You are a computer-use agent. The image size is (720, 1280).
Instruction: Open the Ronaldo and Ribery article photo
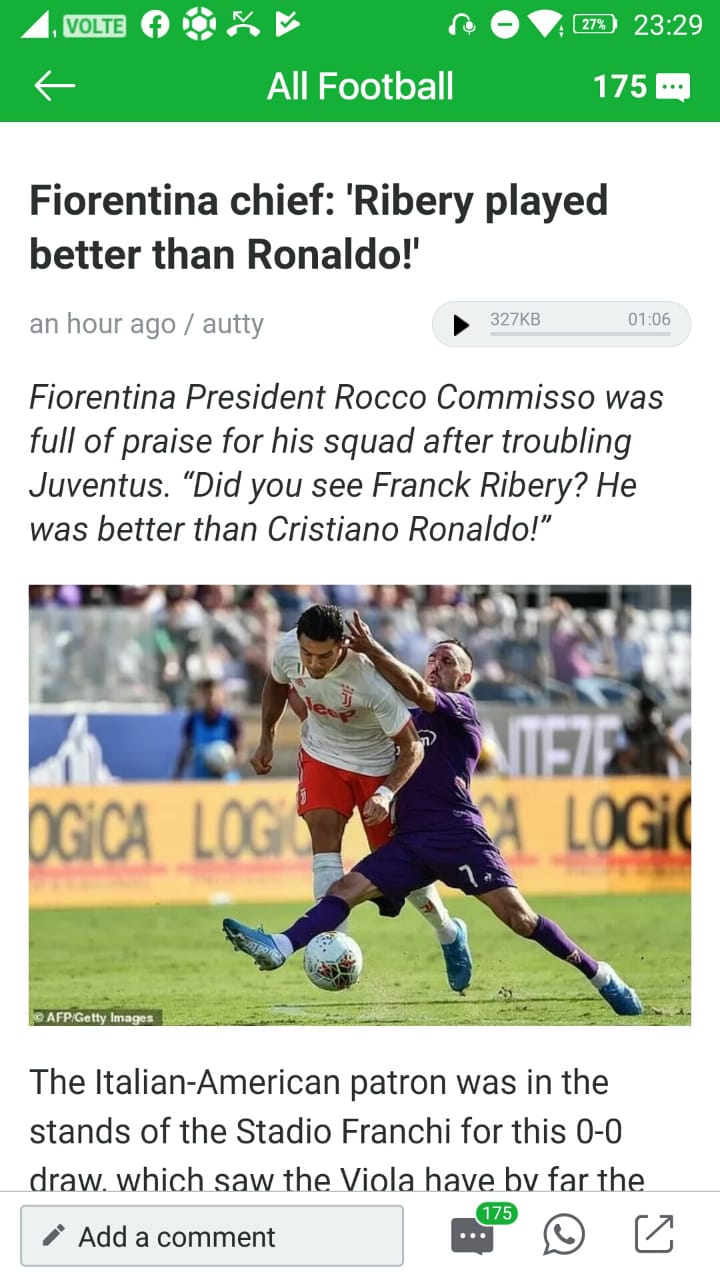pyautogui.click(x=360, y=805)
